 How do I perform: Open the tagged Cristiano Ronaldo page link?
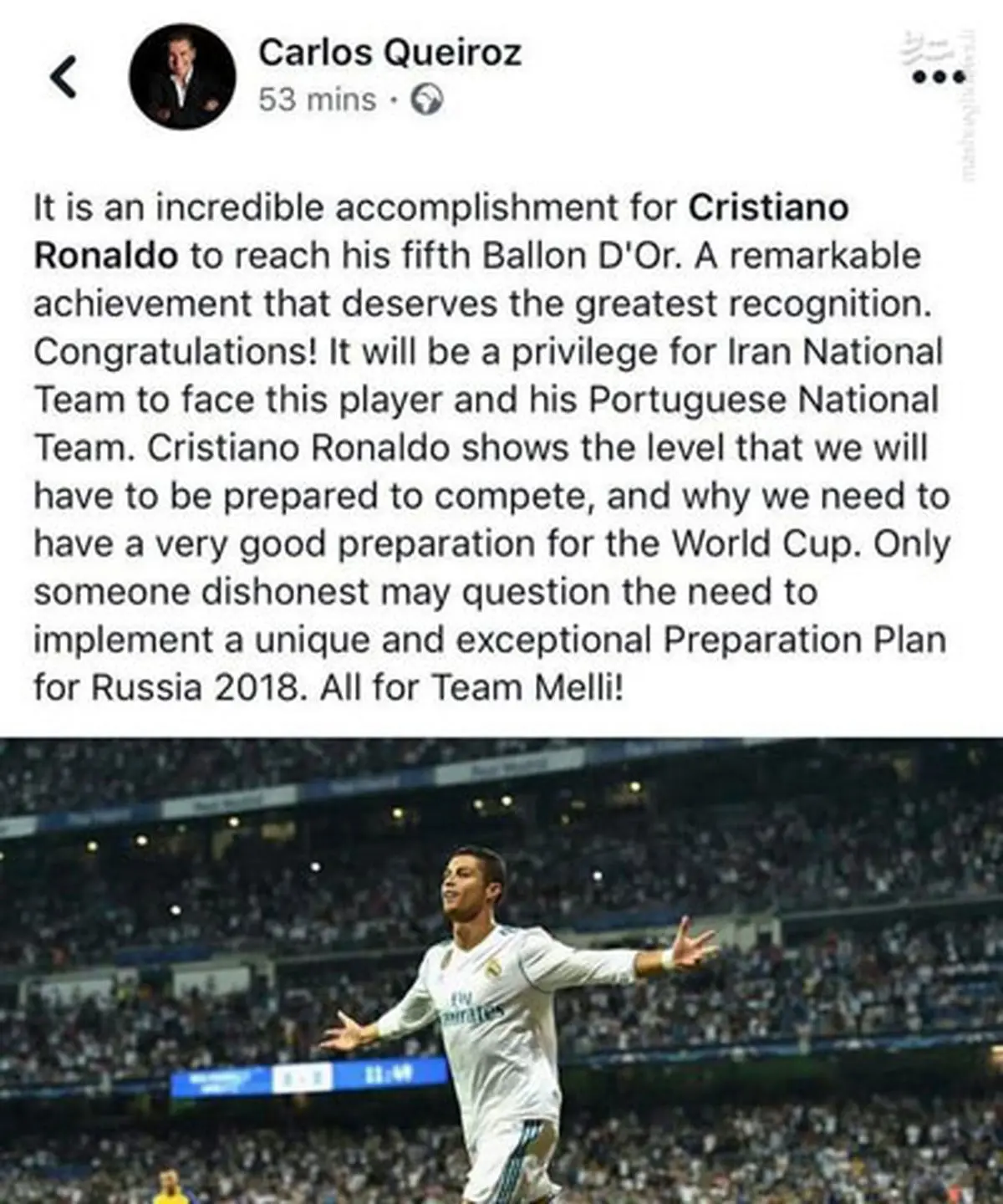pyautogui.click(x=767, y=207)
